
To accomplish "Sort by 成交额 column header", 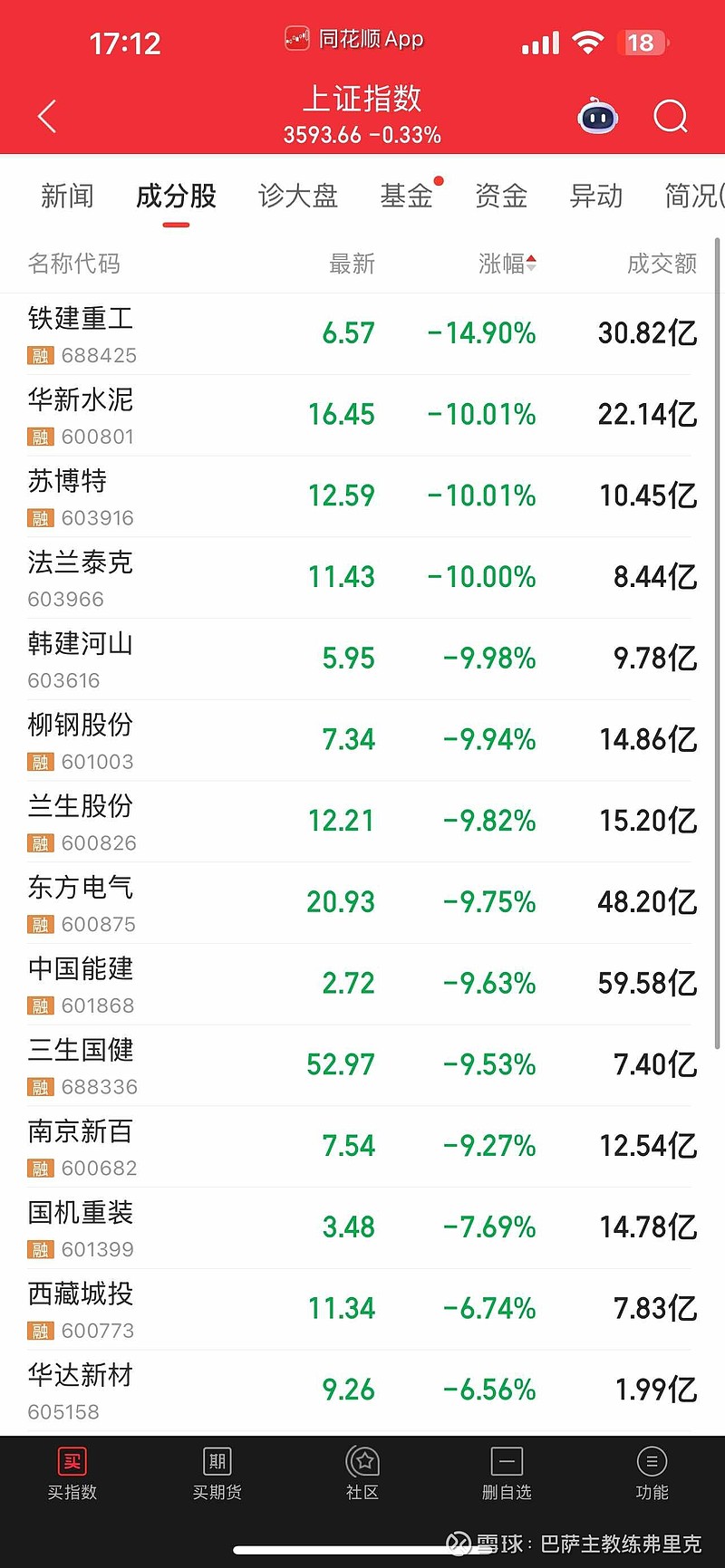I will pyautogui.click(x=662, y=264).
